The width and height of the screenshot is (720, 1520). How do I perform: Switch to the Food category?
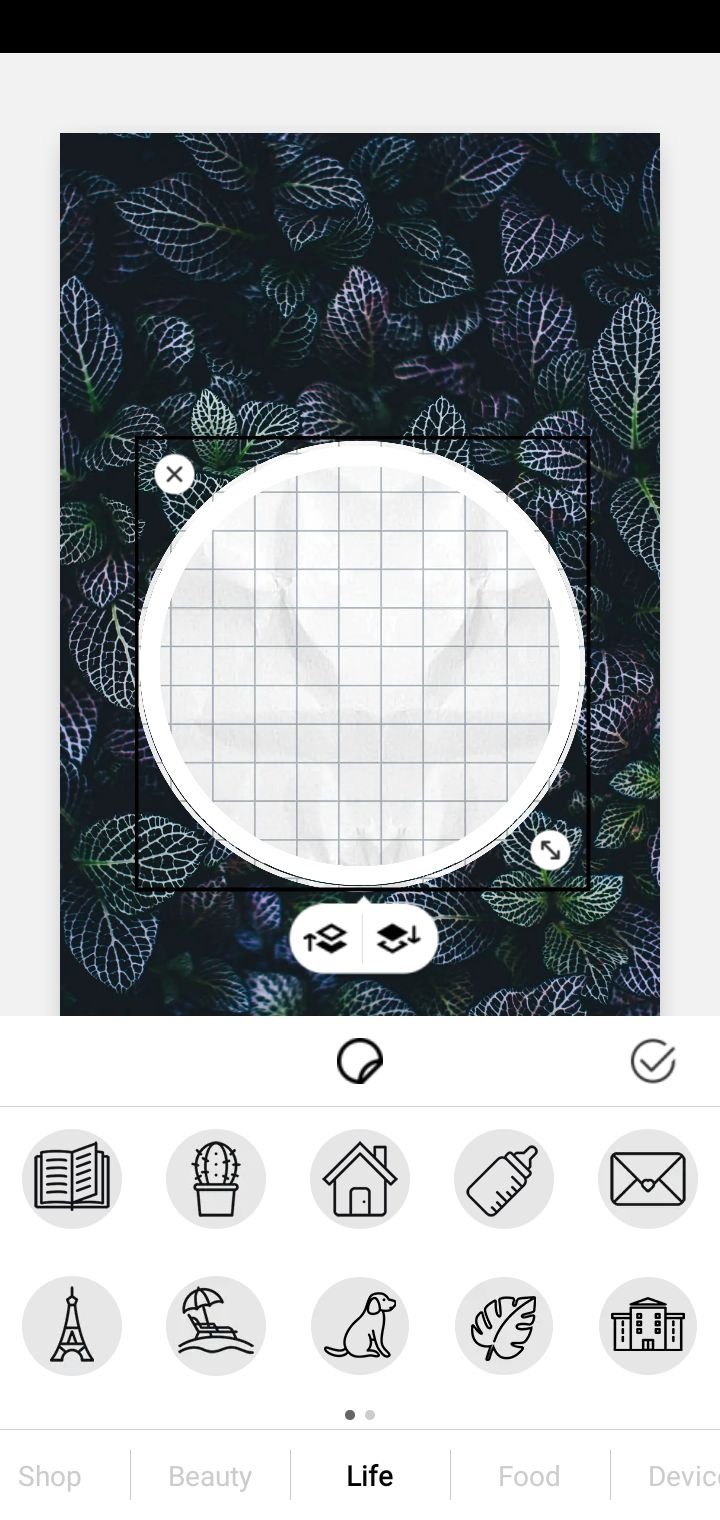coord(529,1476)
